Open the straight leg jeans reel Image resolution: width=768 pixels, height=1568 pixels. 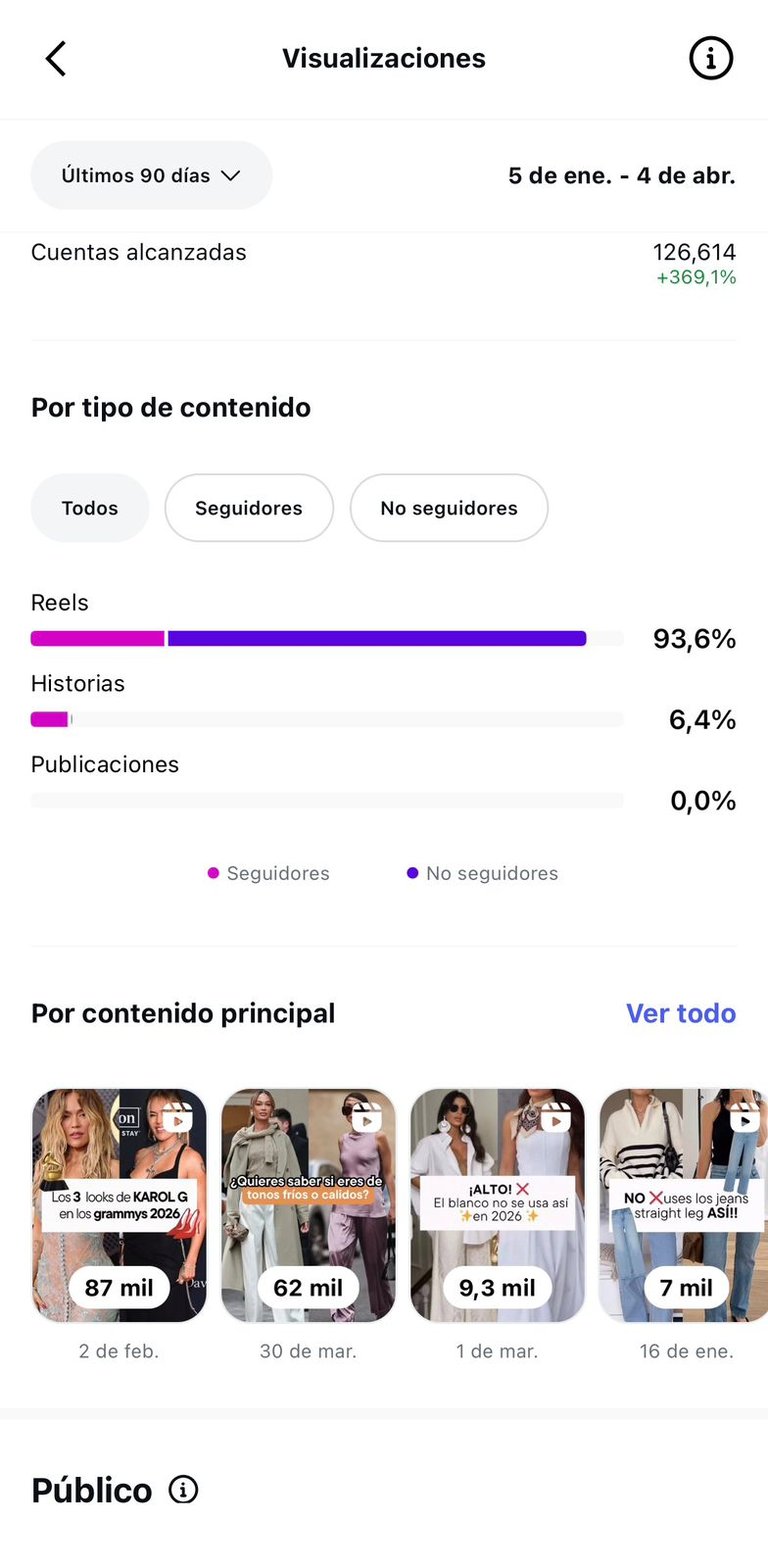coord(684,1205)
